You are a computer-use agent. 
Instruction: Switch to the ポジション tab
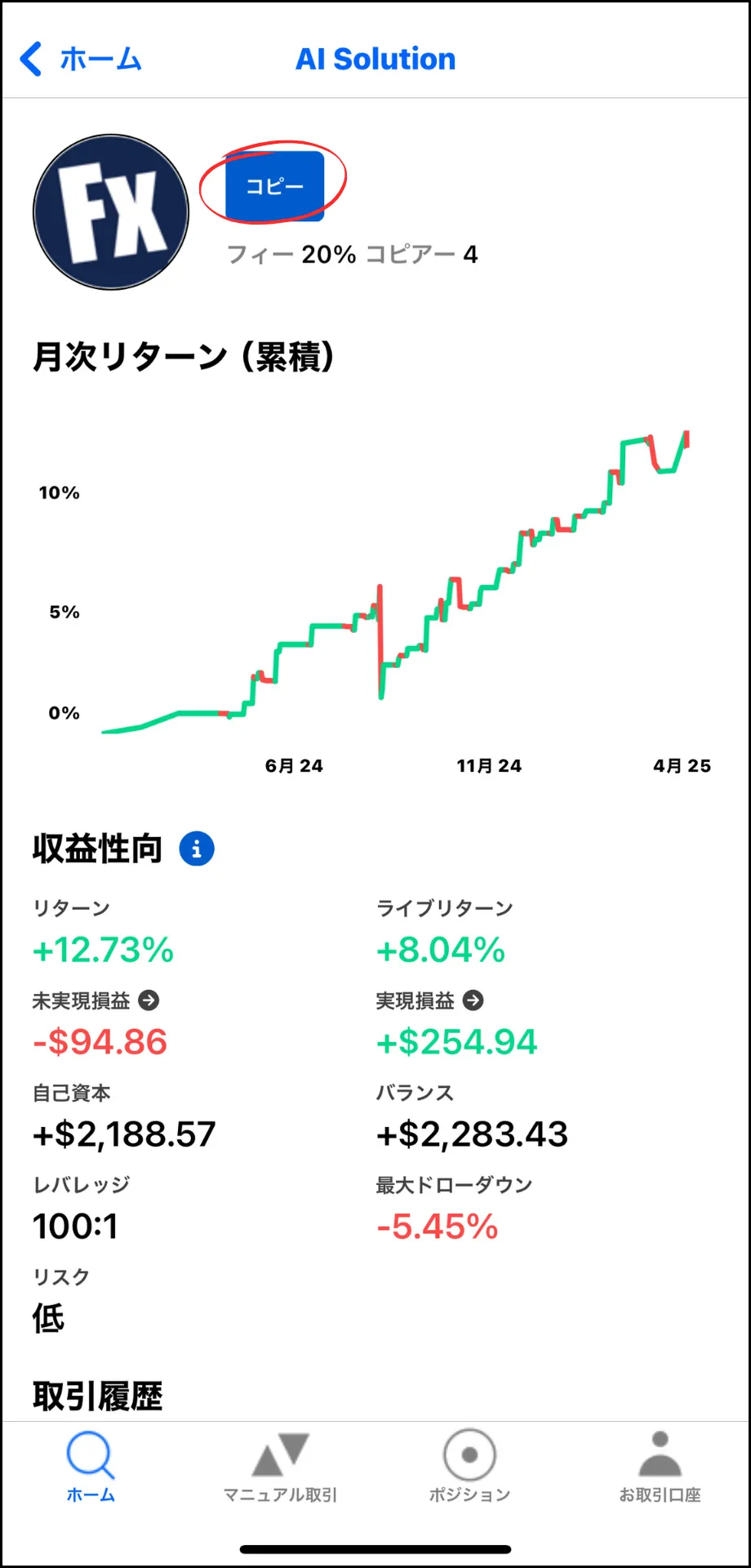click(x=469, y=1468)
